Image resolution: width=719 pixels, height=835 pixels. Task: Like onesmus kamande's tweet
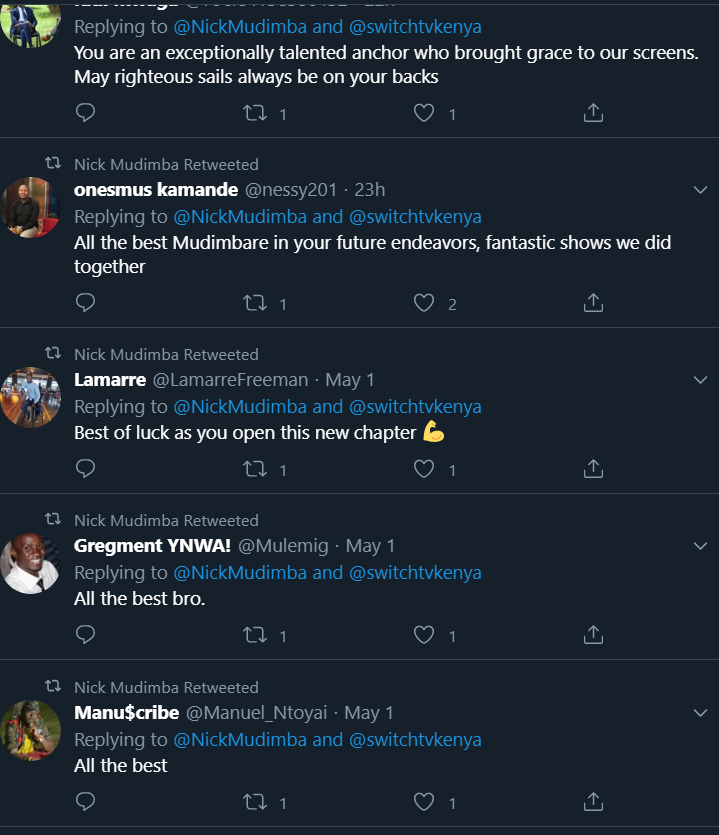[x=424, y=302]
